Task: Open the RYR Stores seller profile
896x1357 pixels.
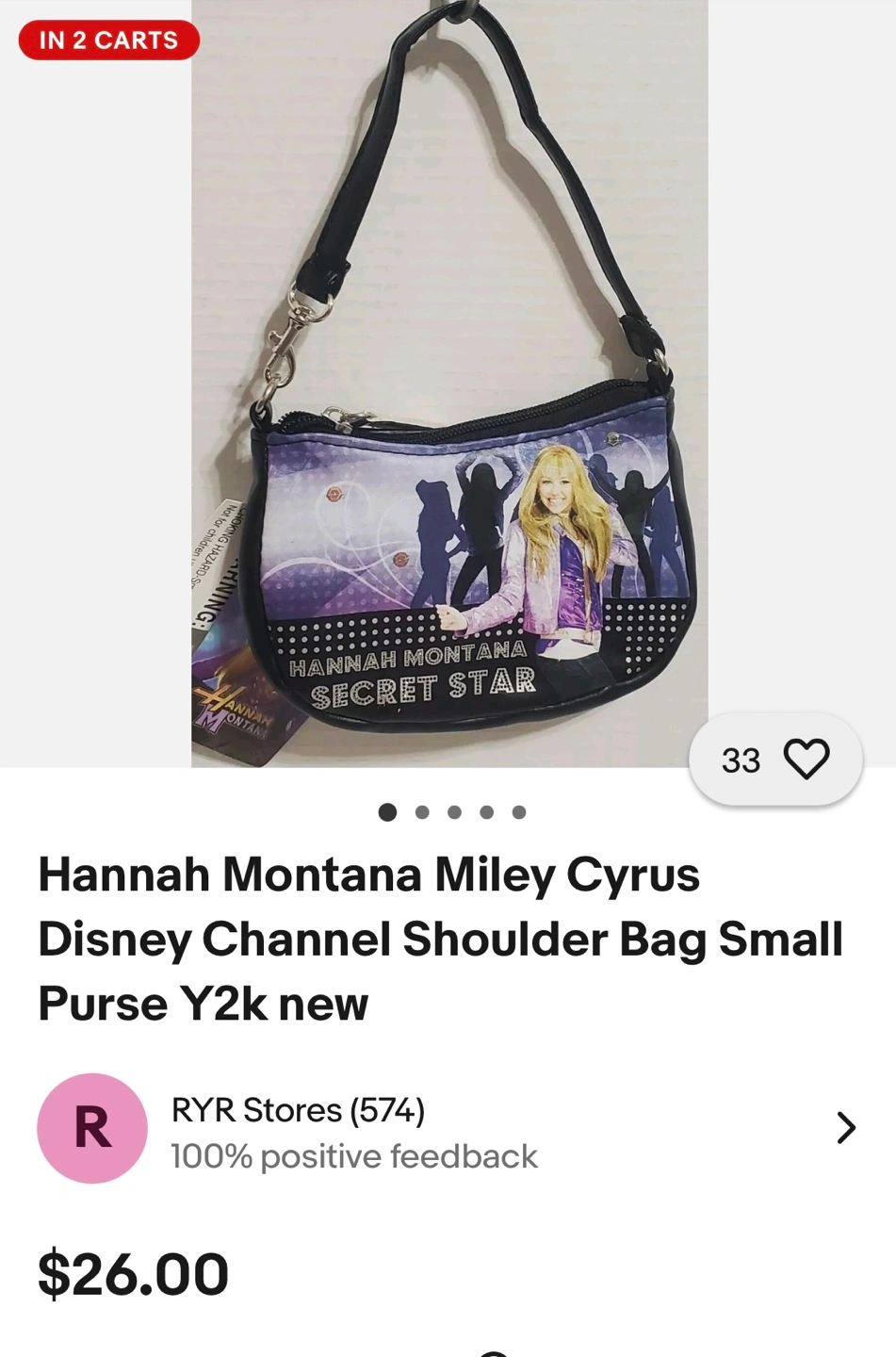Action: tap(448, 1128)
